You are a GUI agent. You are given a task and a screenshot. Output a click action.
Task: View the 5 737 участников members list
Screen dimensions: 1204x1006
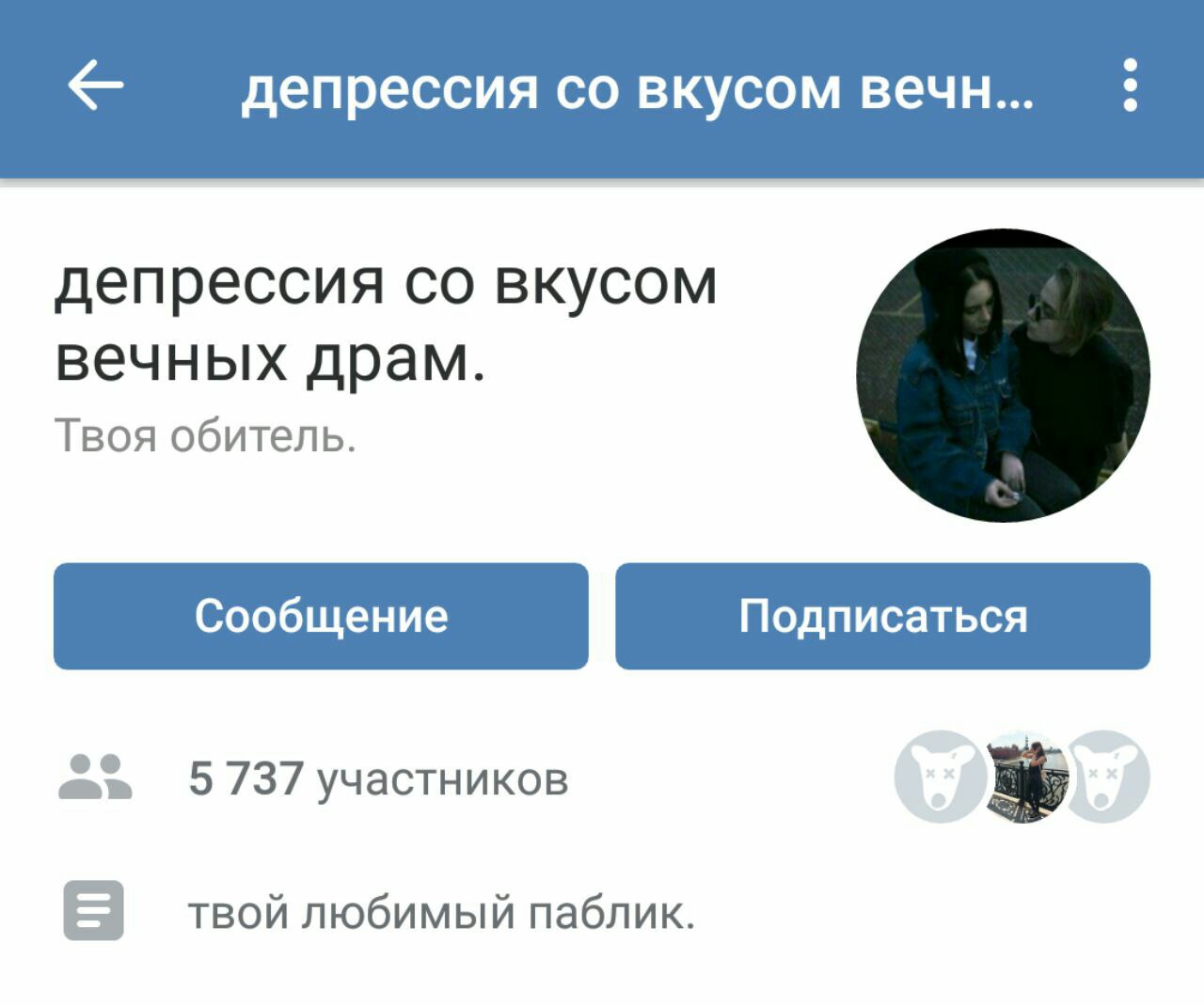tap(378, 778)
